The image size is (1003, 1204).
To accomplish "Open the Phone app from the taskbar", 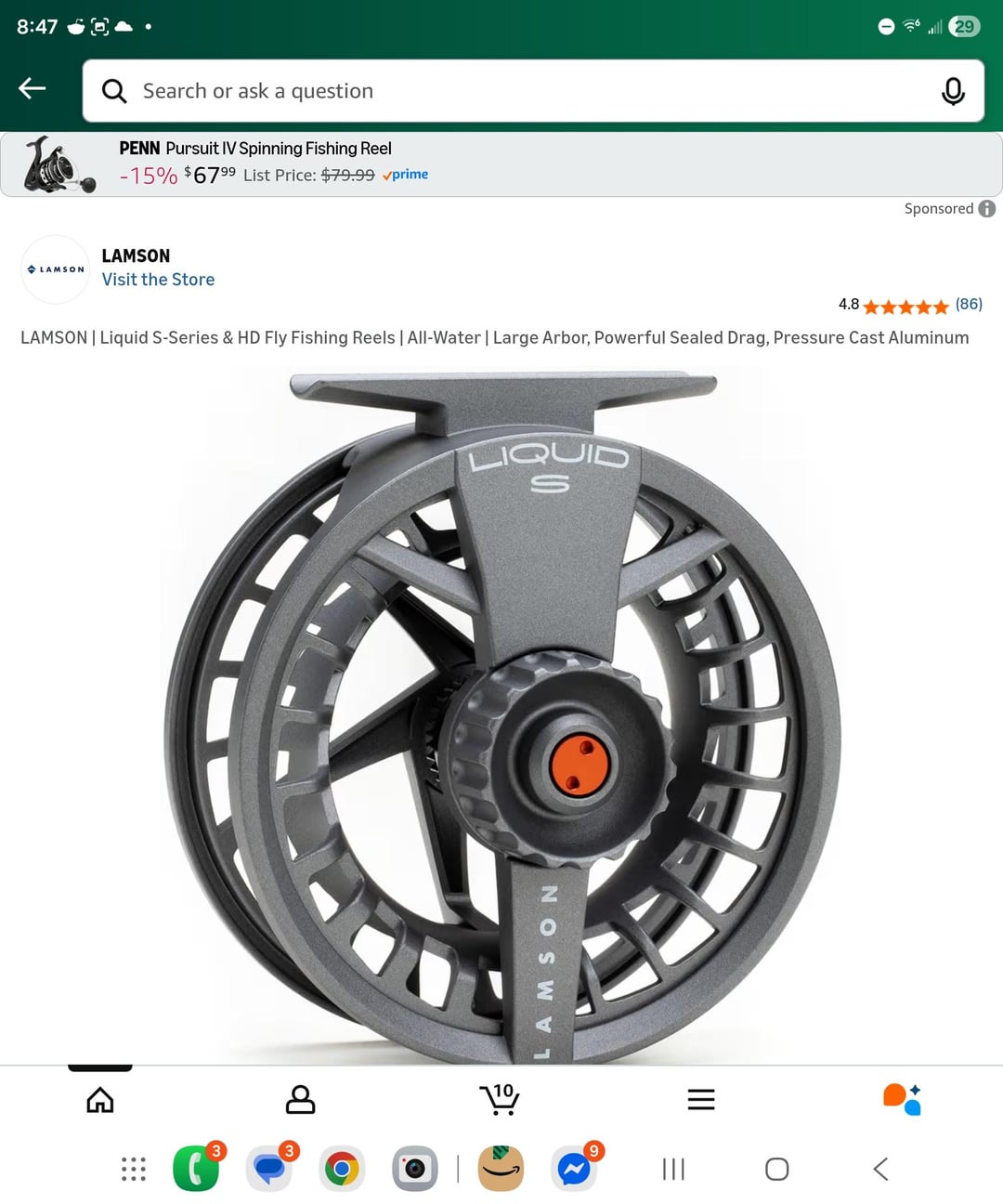I will point(196,1169).
